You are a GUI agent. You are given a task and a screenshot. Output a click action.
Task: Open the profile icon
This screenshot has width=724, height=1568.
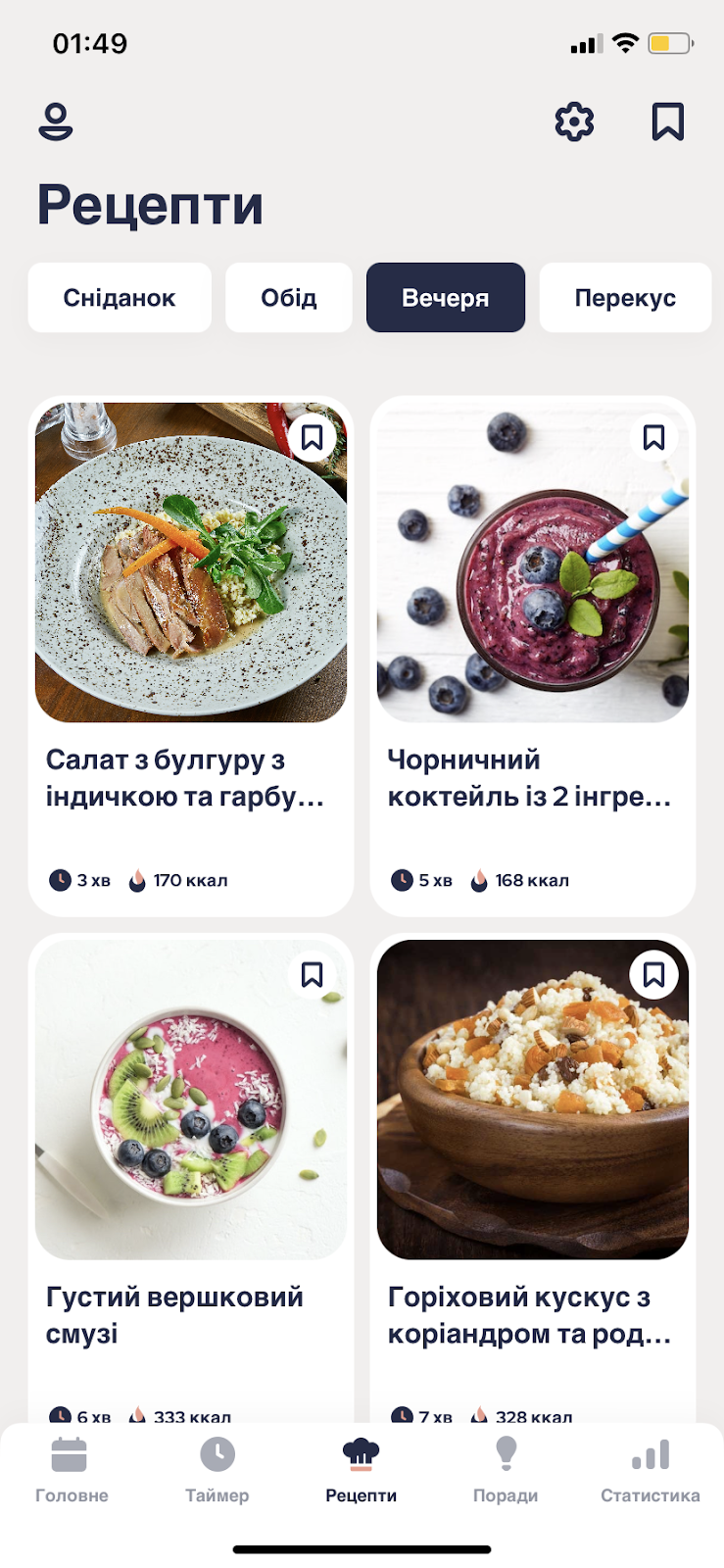click(x=56, y=122)
